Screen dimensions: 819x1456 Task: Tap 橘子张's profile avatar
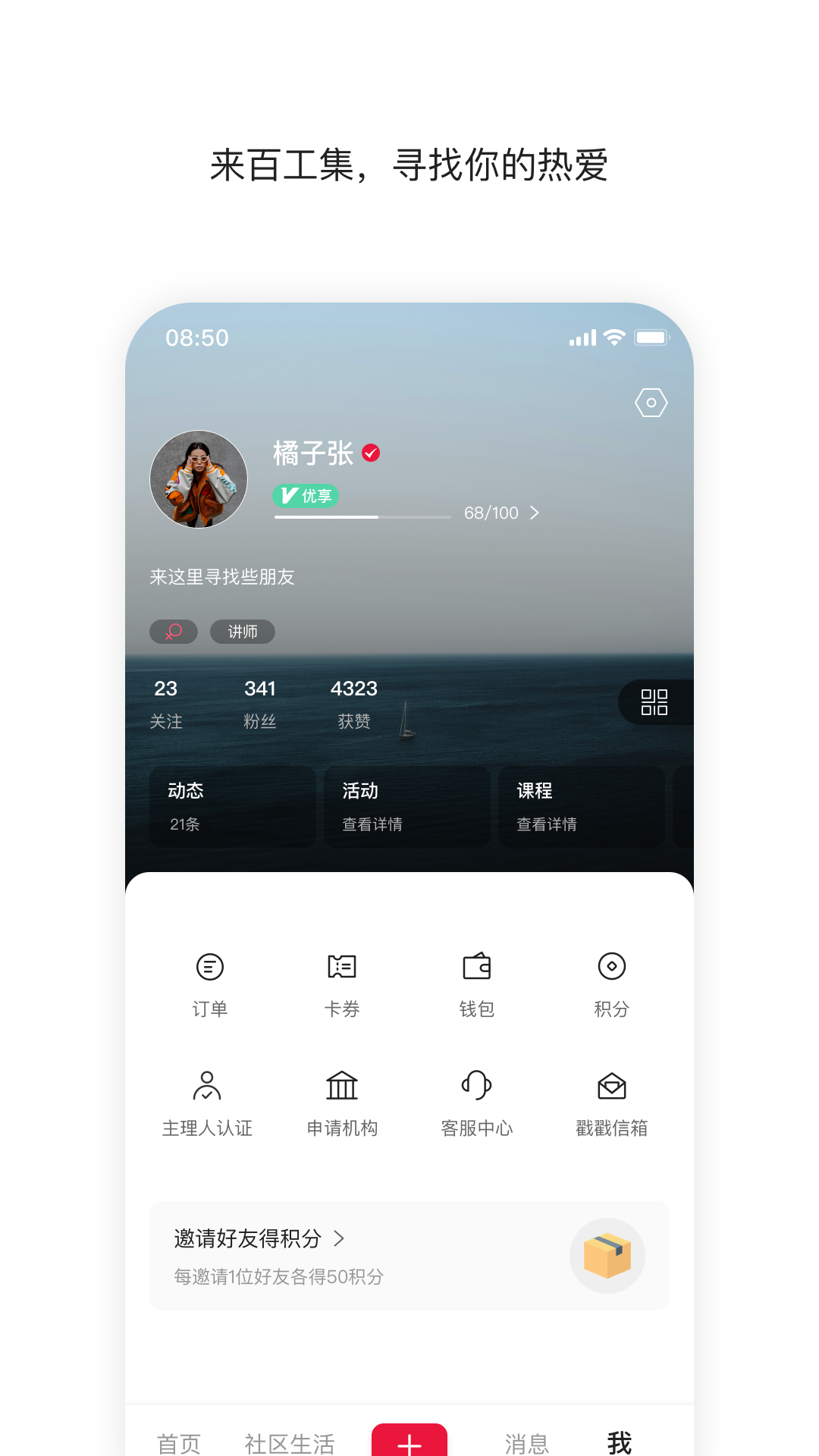(198, 479)
